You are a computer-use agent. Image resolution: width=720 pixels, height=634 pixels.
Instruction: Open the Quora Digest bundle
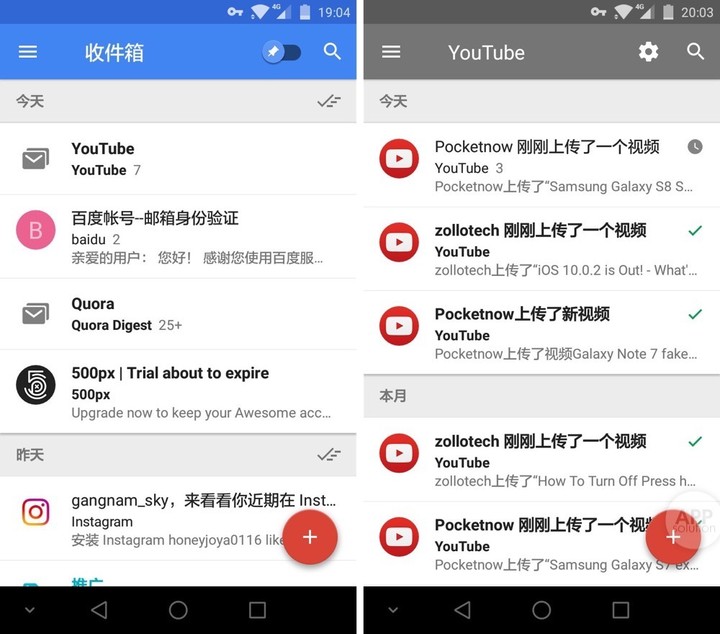click(180, 314)
